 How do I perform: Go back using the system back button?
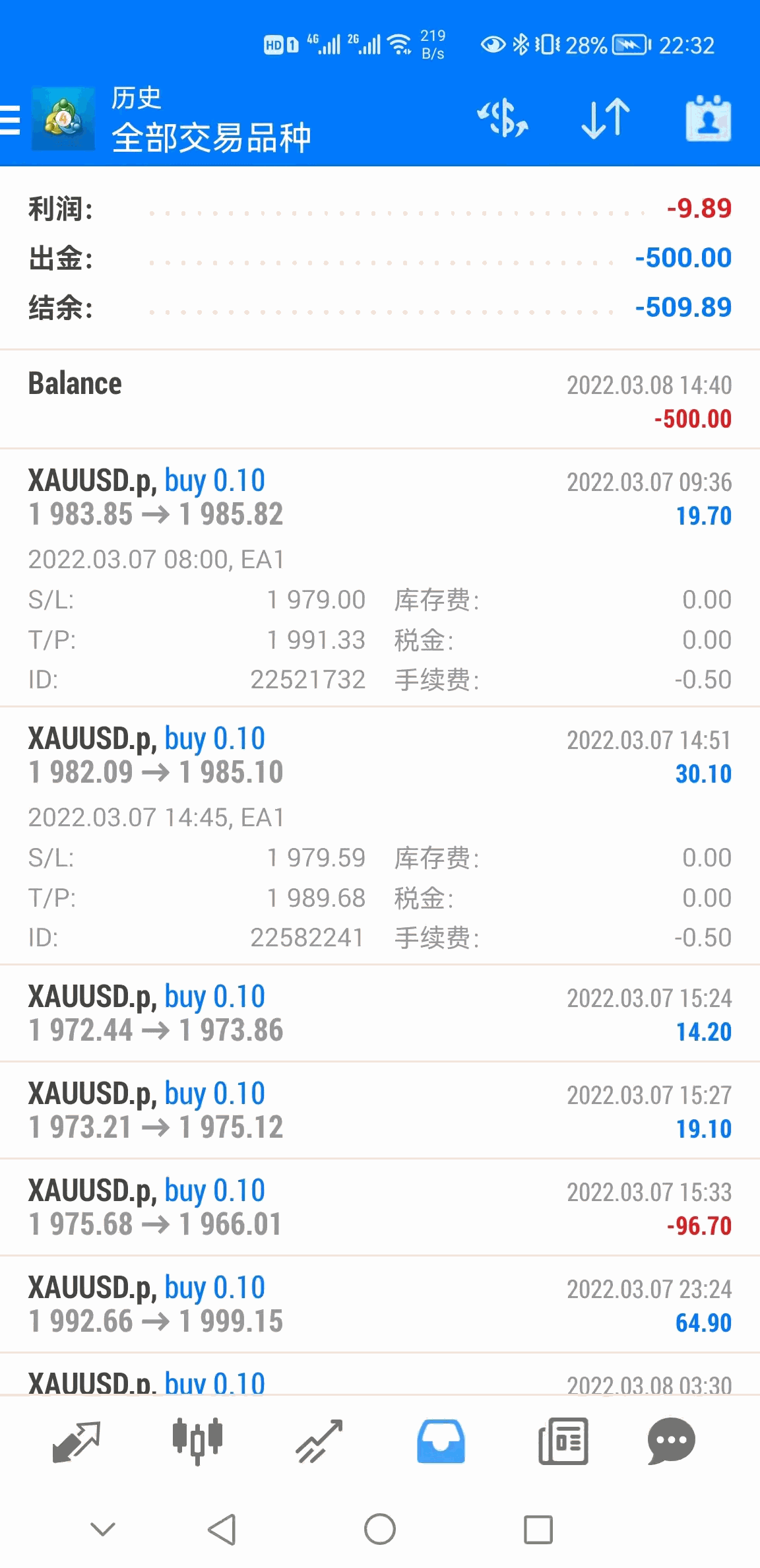point(222,1529)
